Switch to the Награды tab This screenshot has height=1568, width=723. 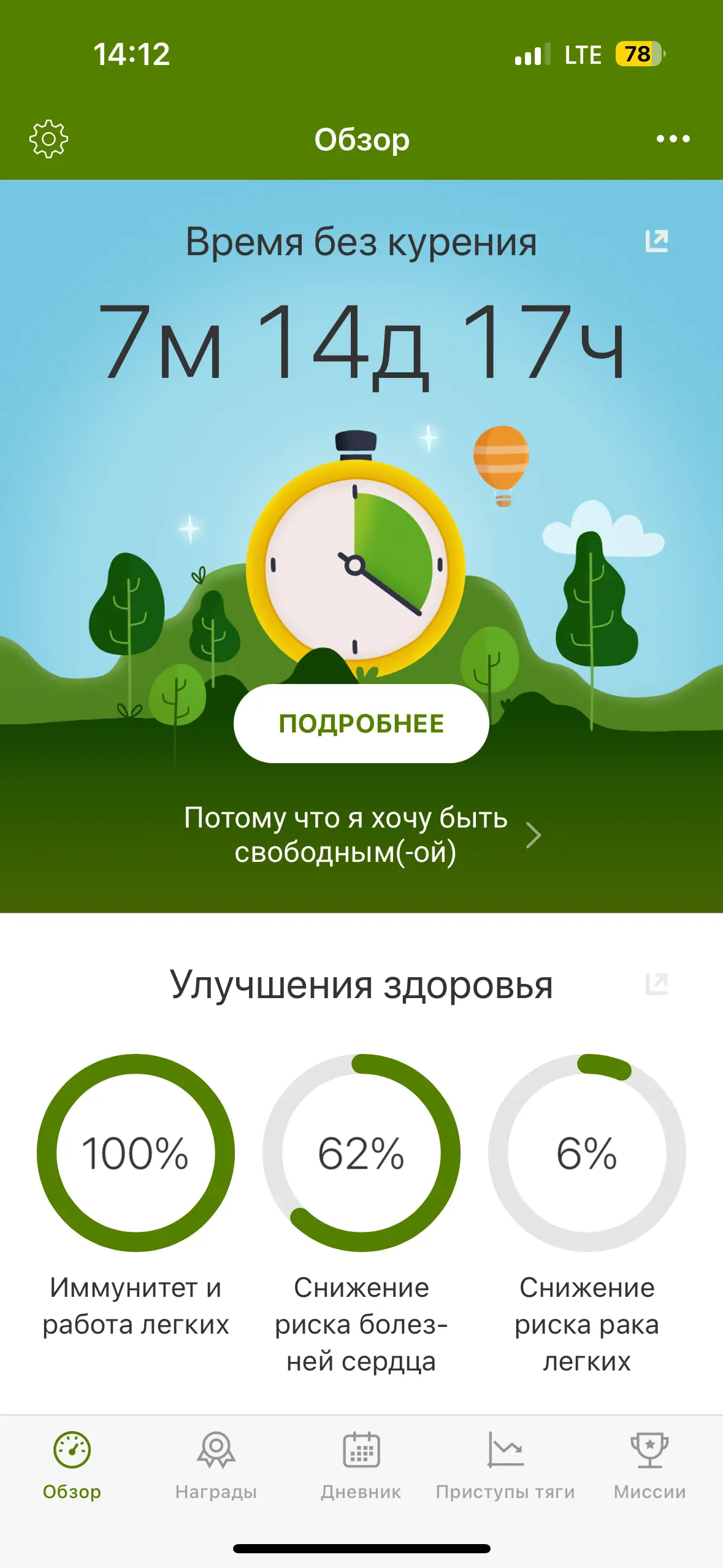click(x=216, y=1466)
